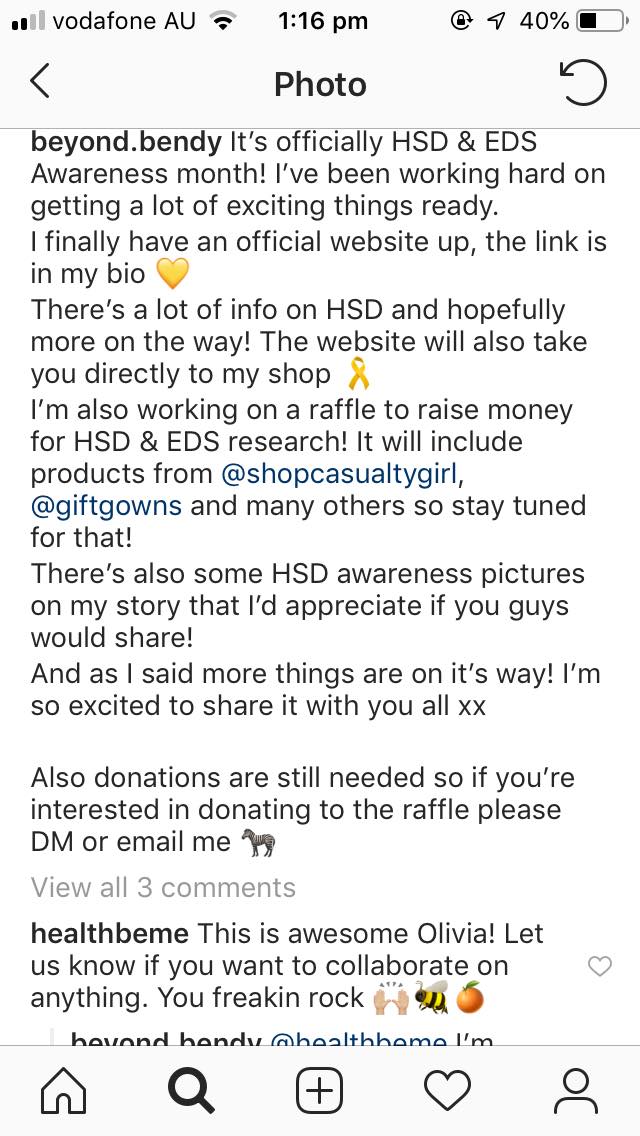
Task: Go back from the Photo screen
Action: coord(41,81)
